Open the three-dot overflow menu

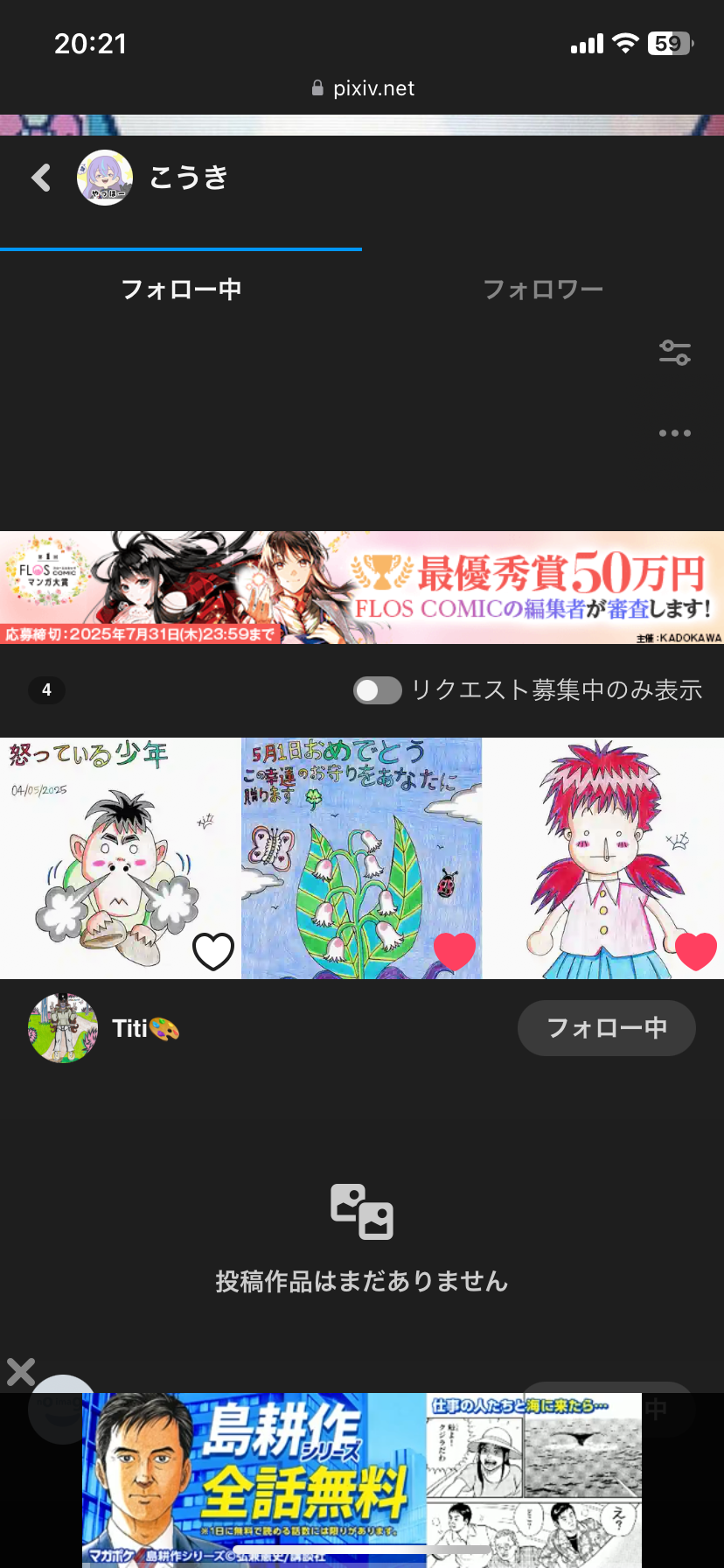coord(674,433)
